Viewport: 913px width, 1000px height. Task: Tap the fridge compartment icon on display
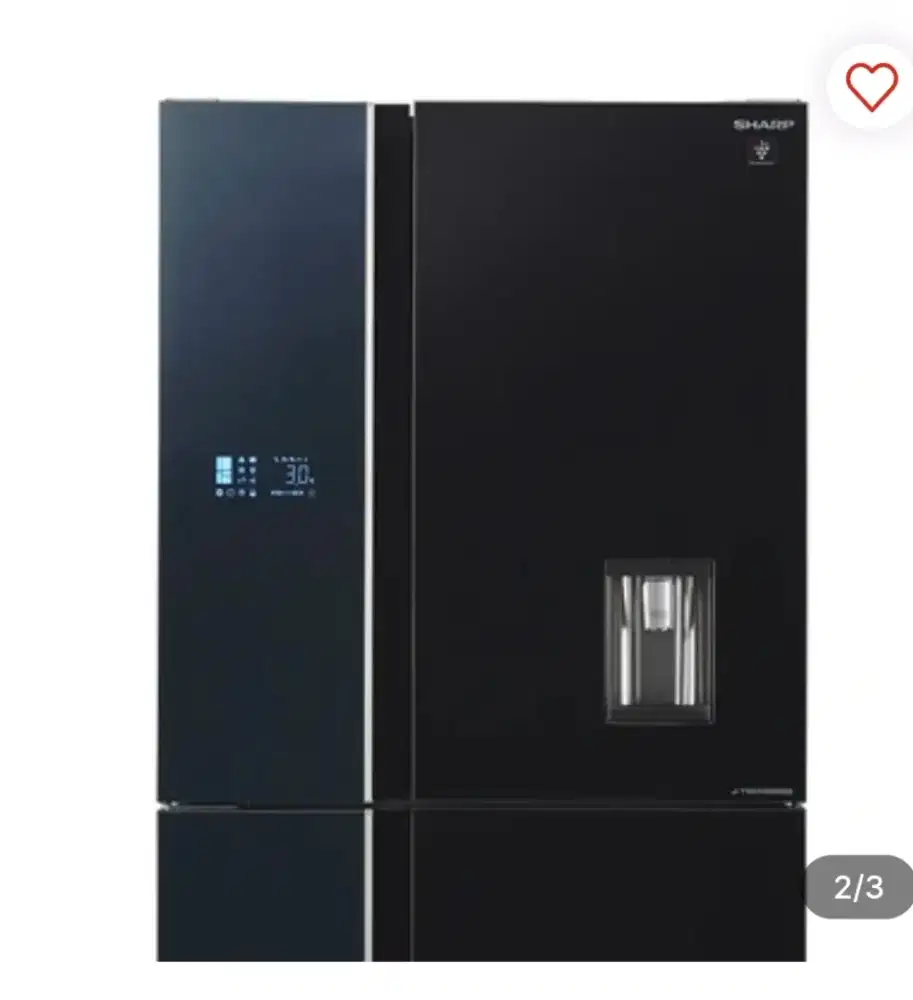click(225, 470)
